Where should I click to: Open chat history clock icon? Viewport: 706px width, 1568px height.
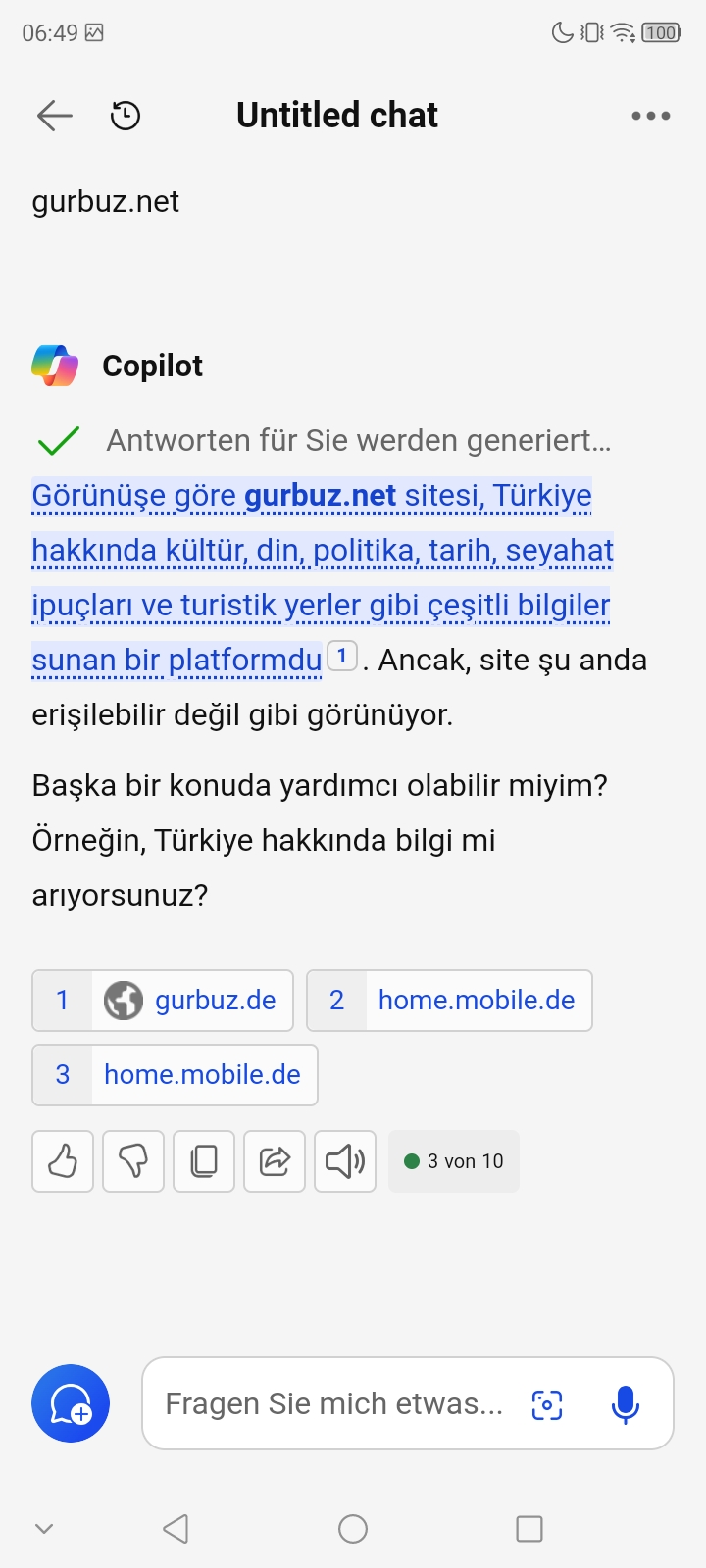126,116
